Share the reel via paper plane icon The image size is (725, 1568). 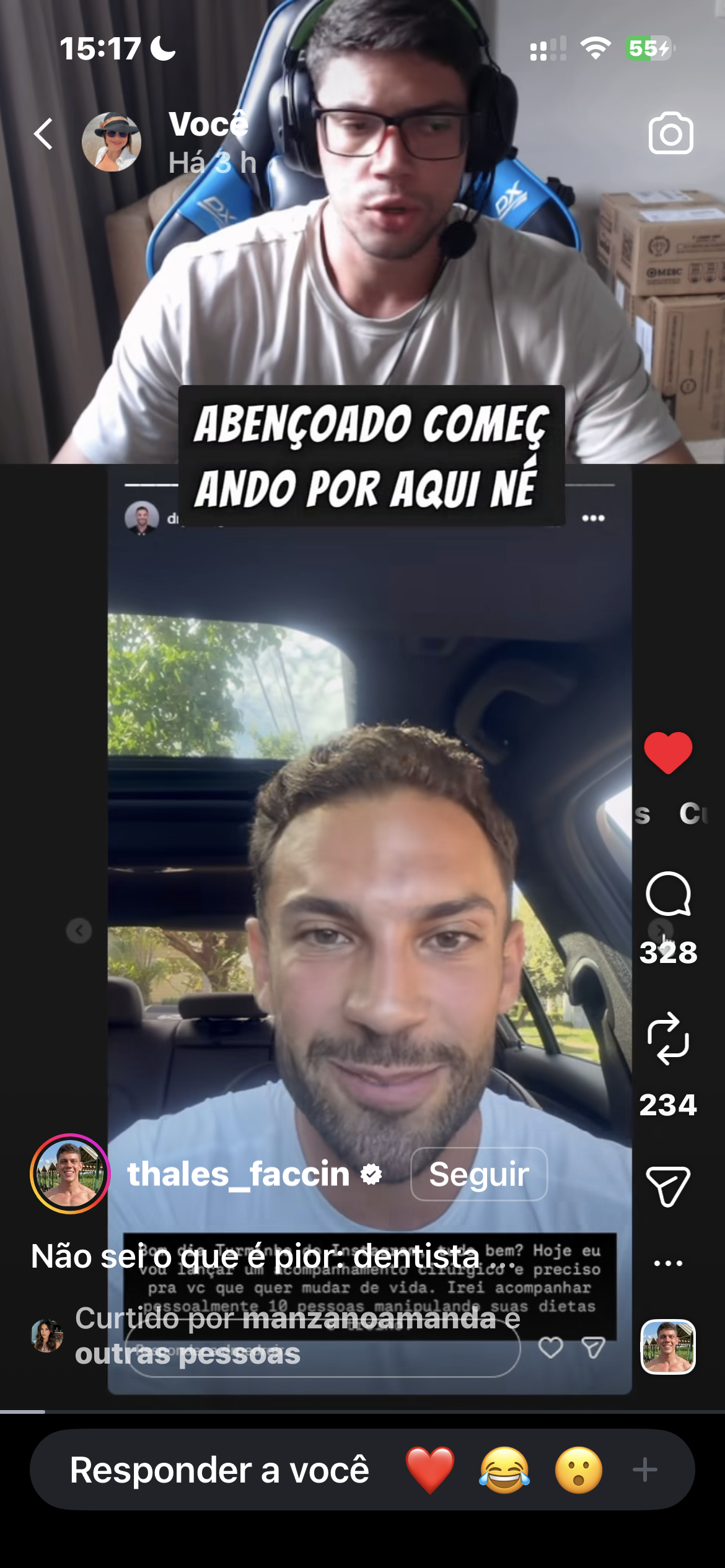[x=668, y=1186]
